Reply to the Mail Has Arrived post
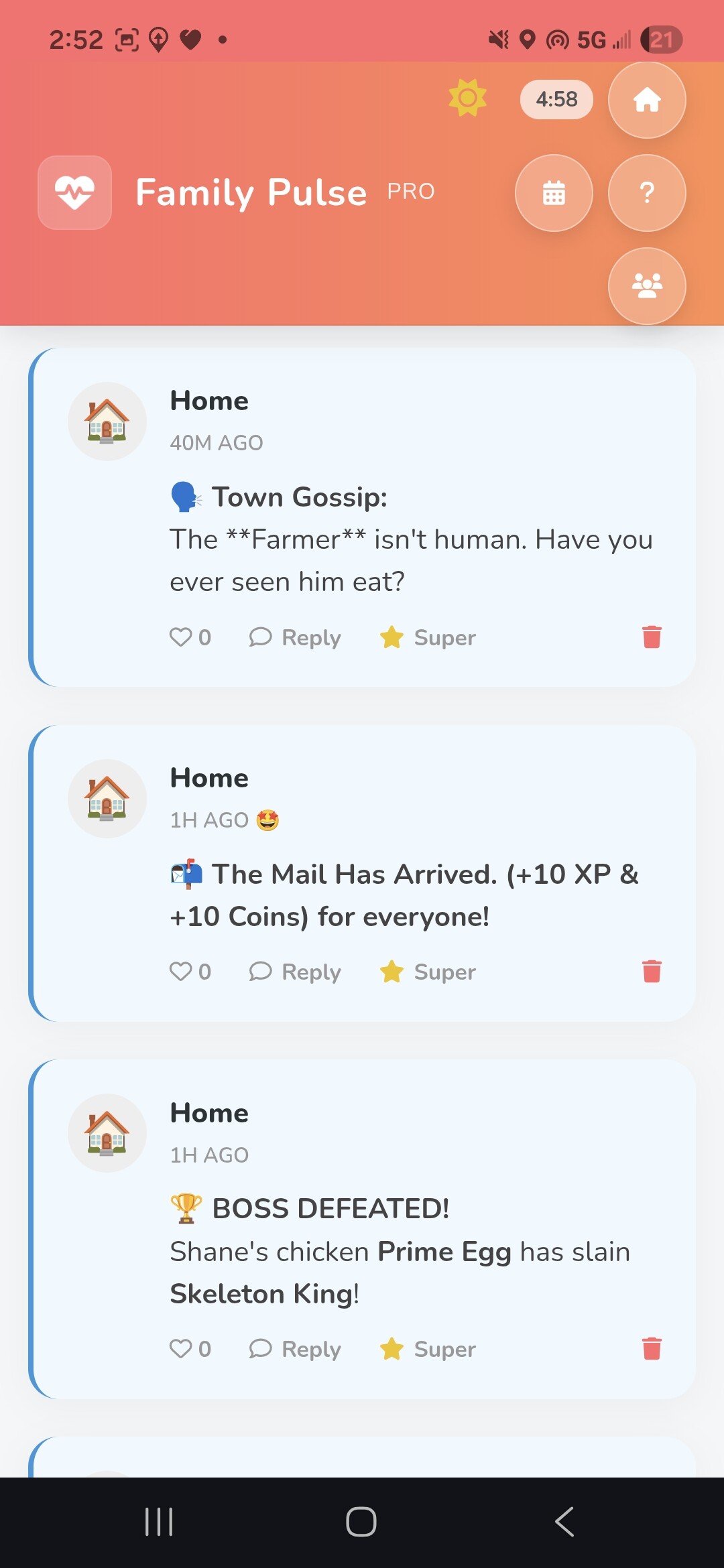The height and width of the screenshot is (1568, 724). 295,971
